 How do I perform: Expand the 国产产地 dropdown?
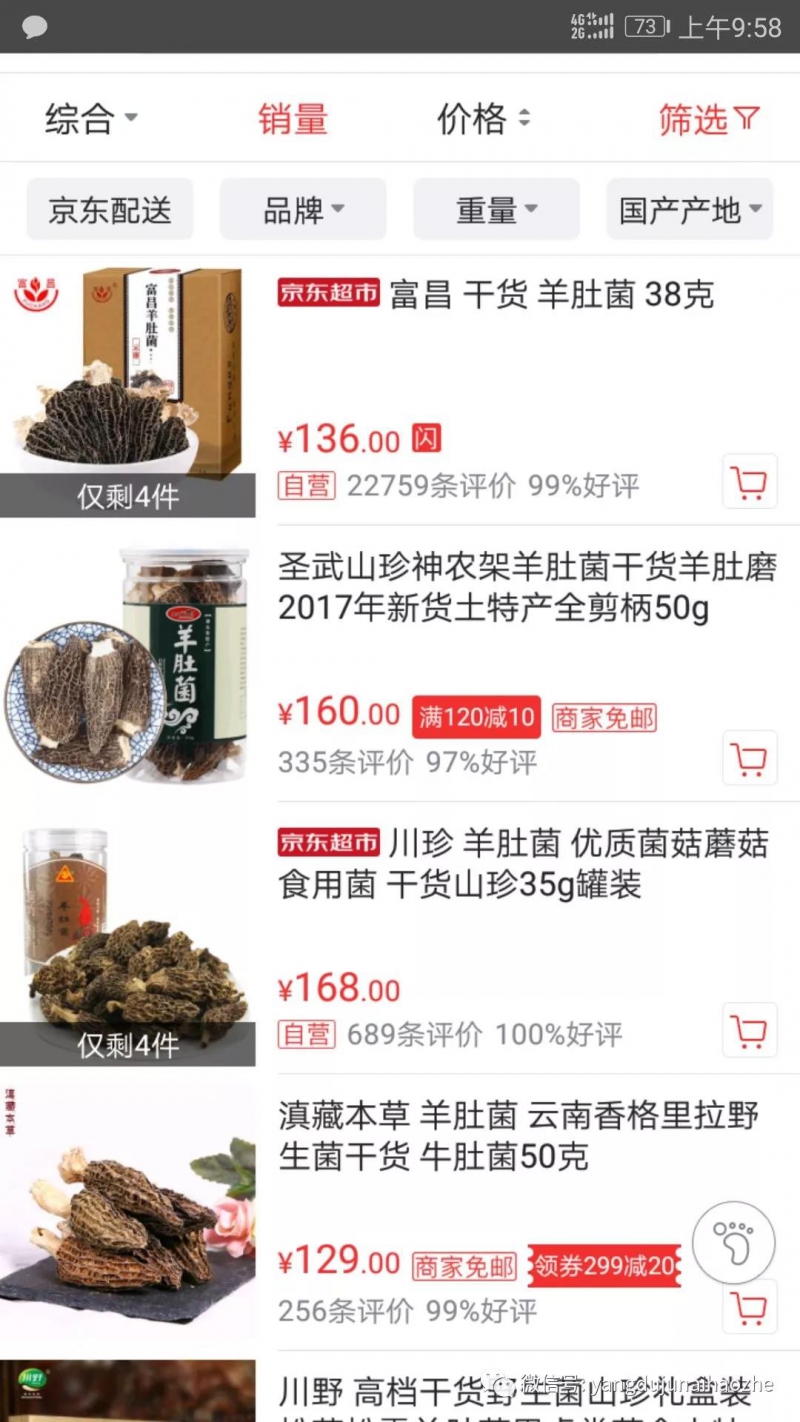click(x=690, y=210)
